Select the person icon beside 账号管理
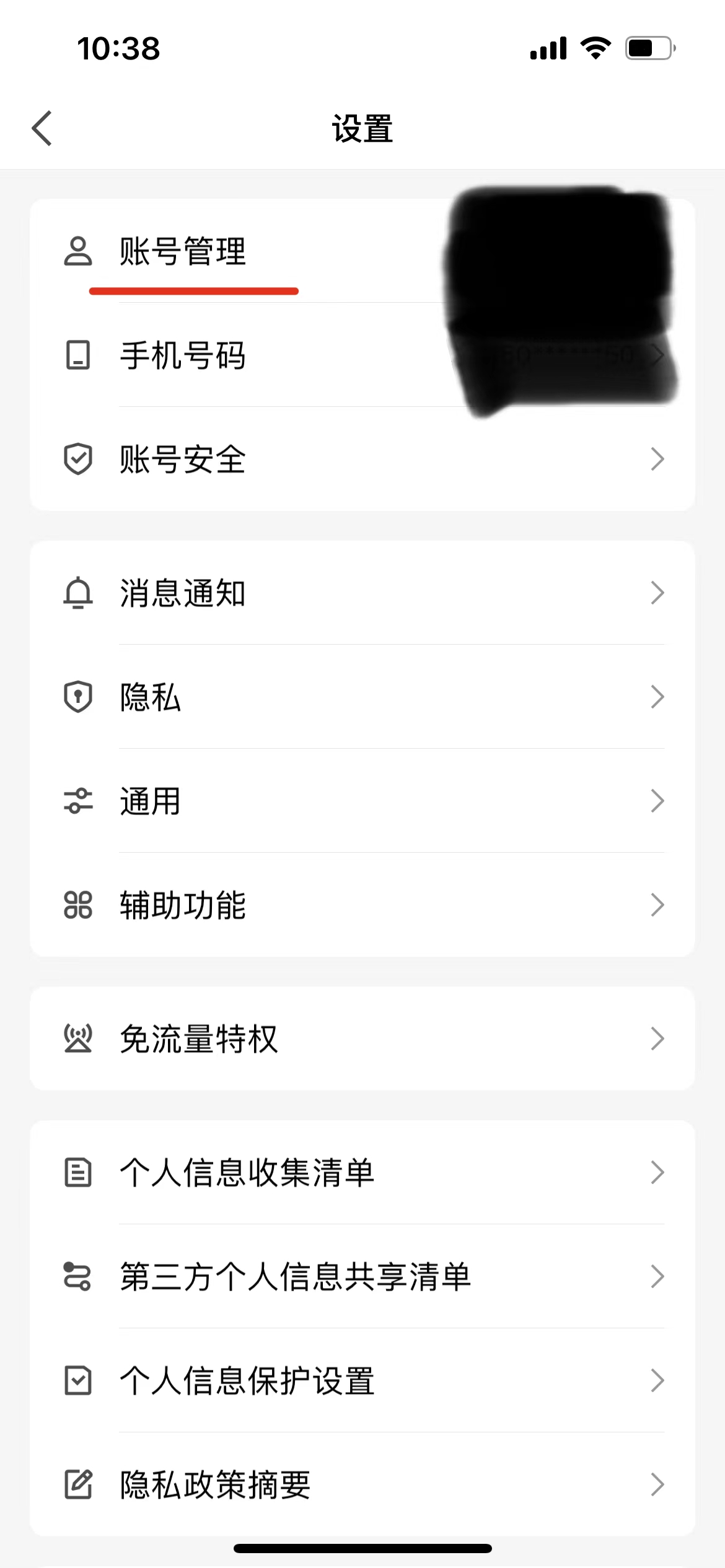The width and height of the screenshot is (725, 1568). coord(77,251)
